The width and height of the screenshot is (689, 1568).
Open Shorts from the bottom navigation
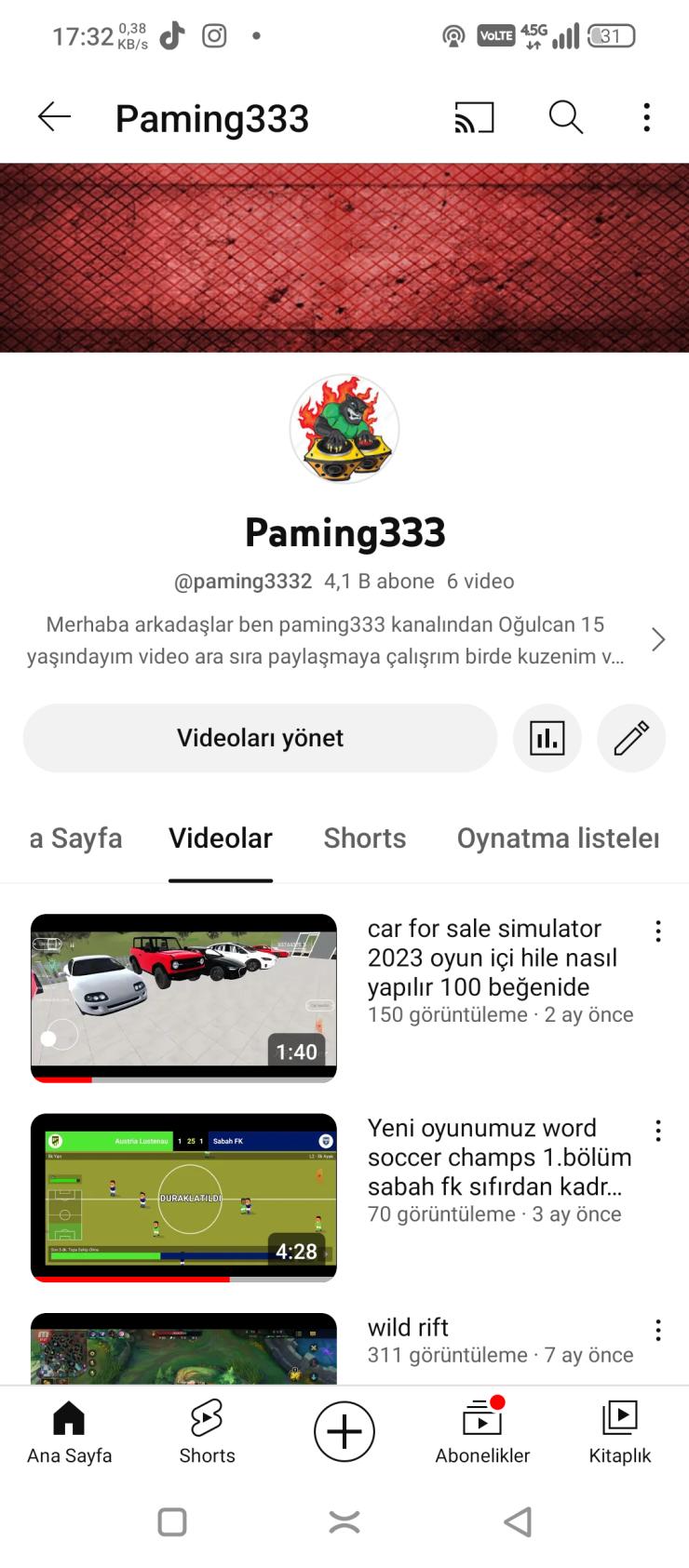(207, 1433)
